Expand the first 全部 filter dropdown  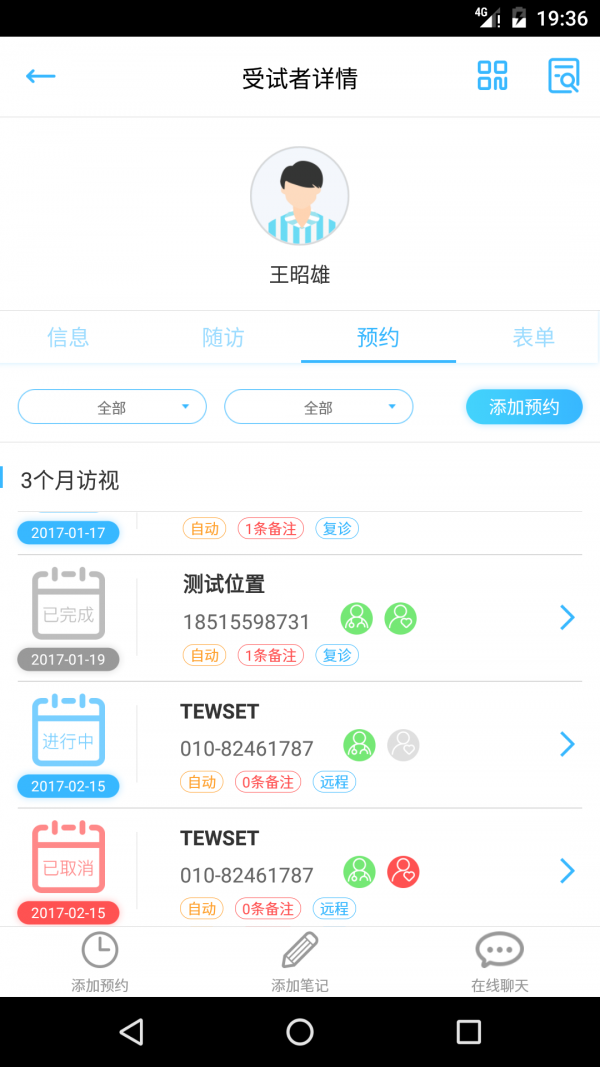112,407
